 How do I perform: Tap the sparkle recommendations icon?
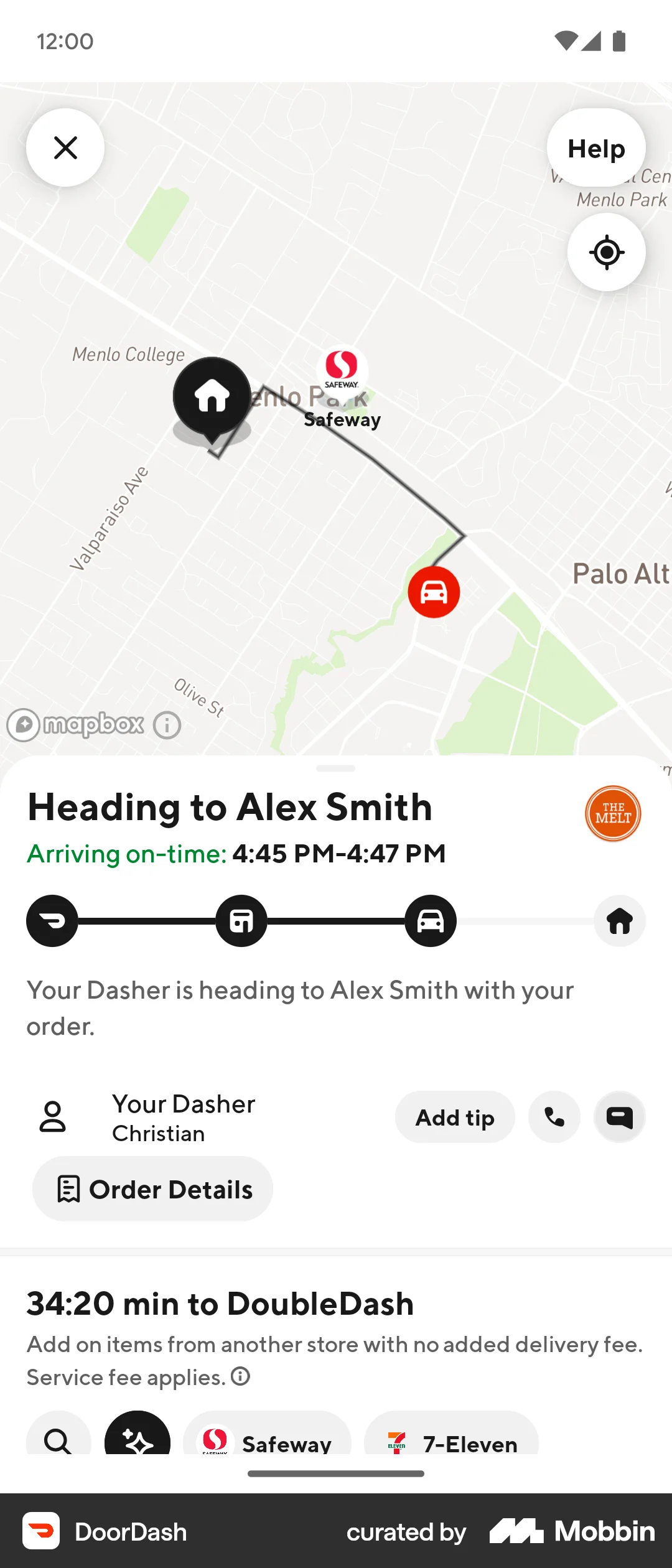click(138, 1444)
